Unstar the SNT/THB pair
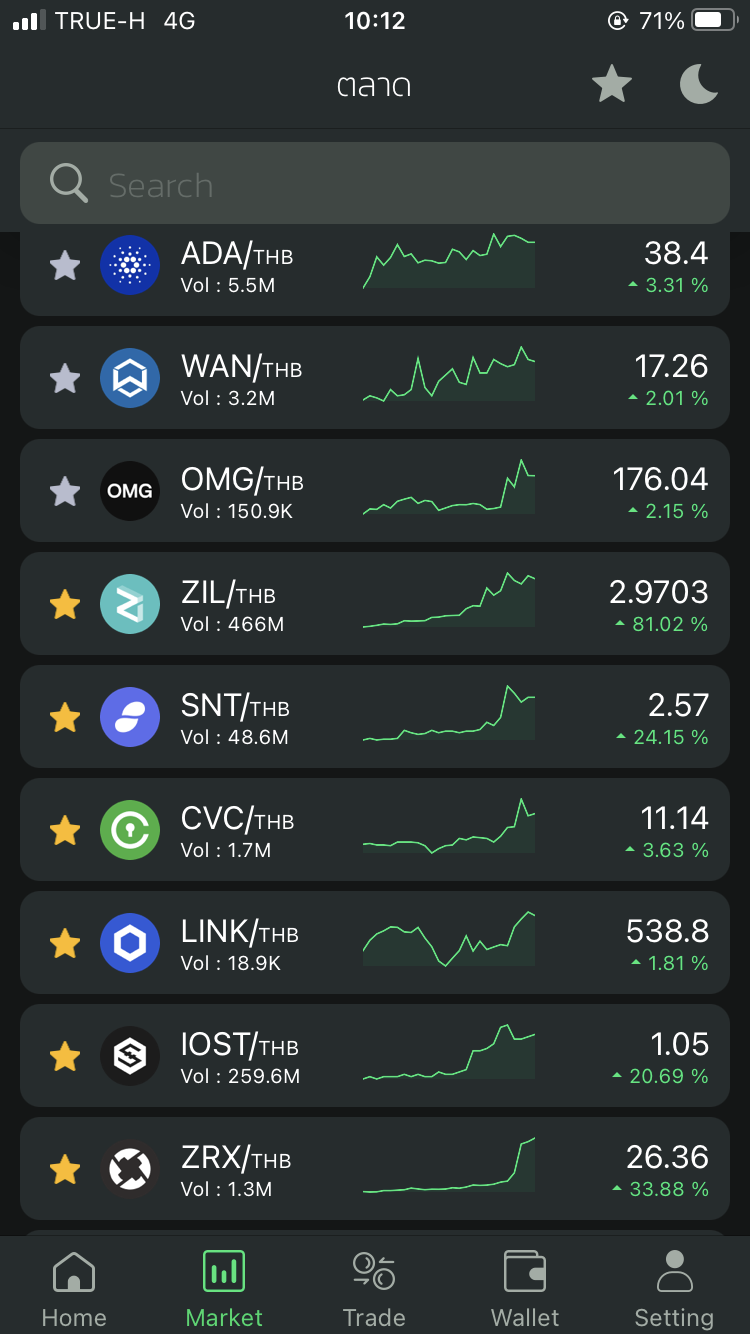This screenshot has height=1334, width=750. point(65,717)
